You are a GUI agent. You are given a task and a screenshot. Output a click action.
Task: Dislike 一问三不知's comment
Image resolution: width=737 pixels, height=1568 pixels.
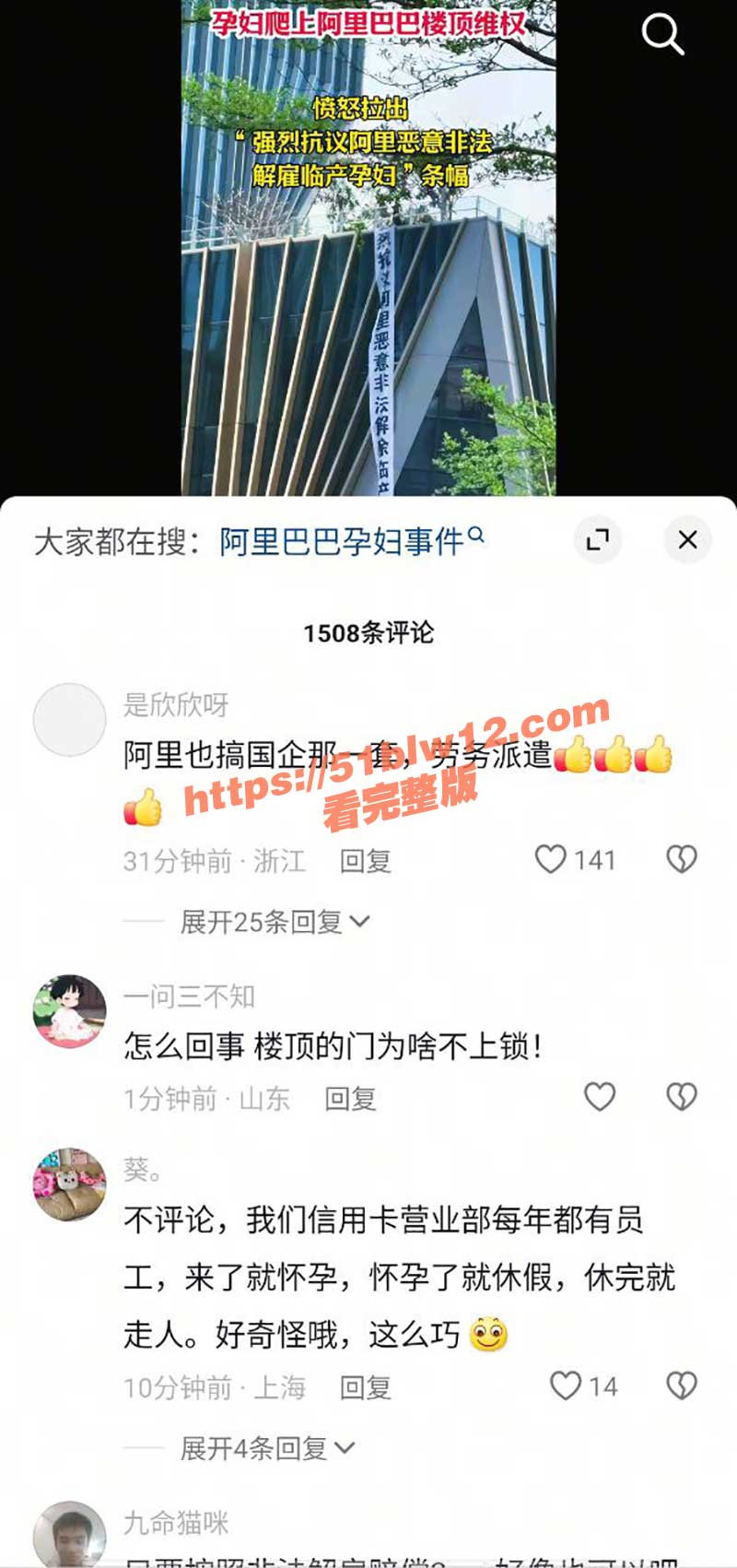point(682,1097)
